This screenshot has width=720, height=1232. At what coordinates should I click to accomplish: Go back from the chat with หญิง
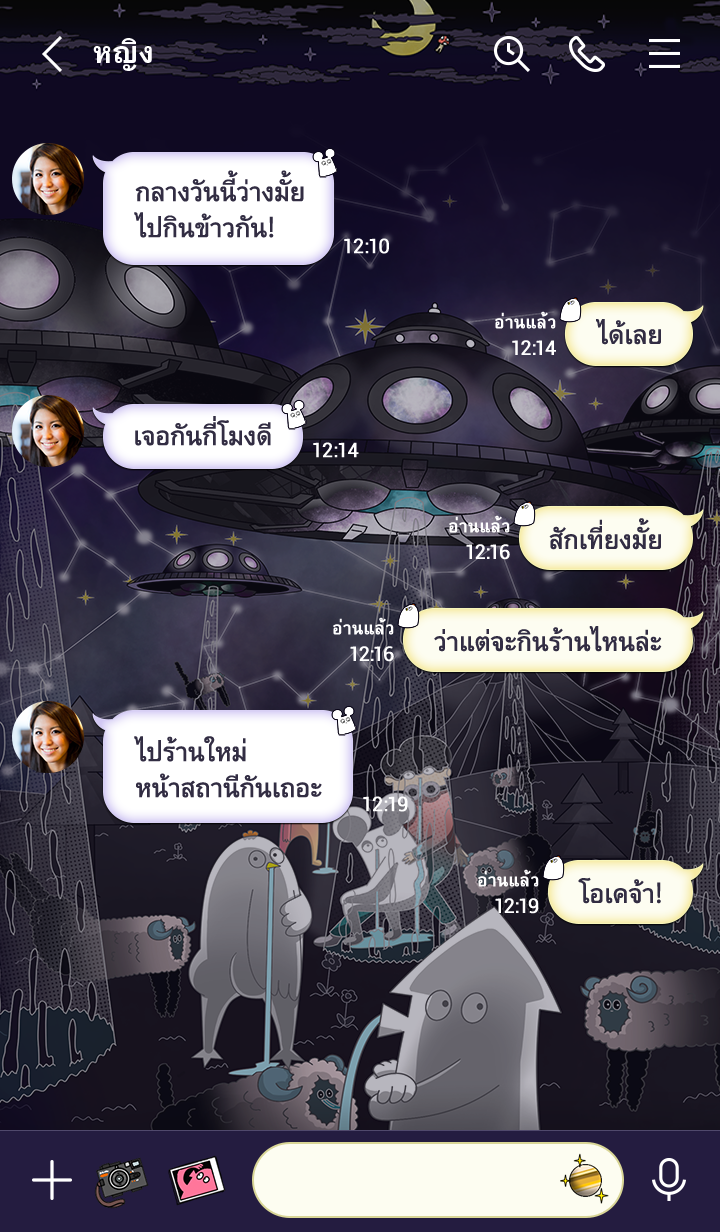[52, 54]
